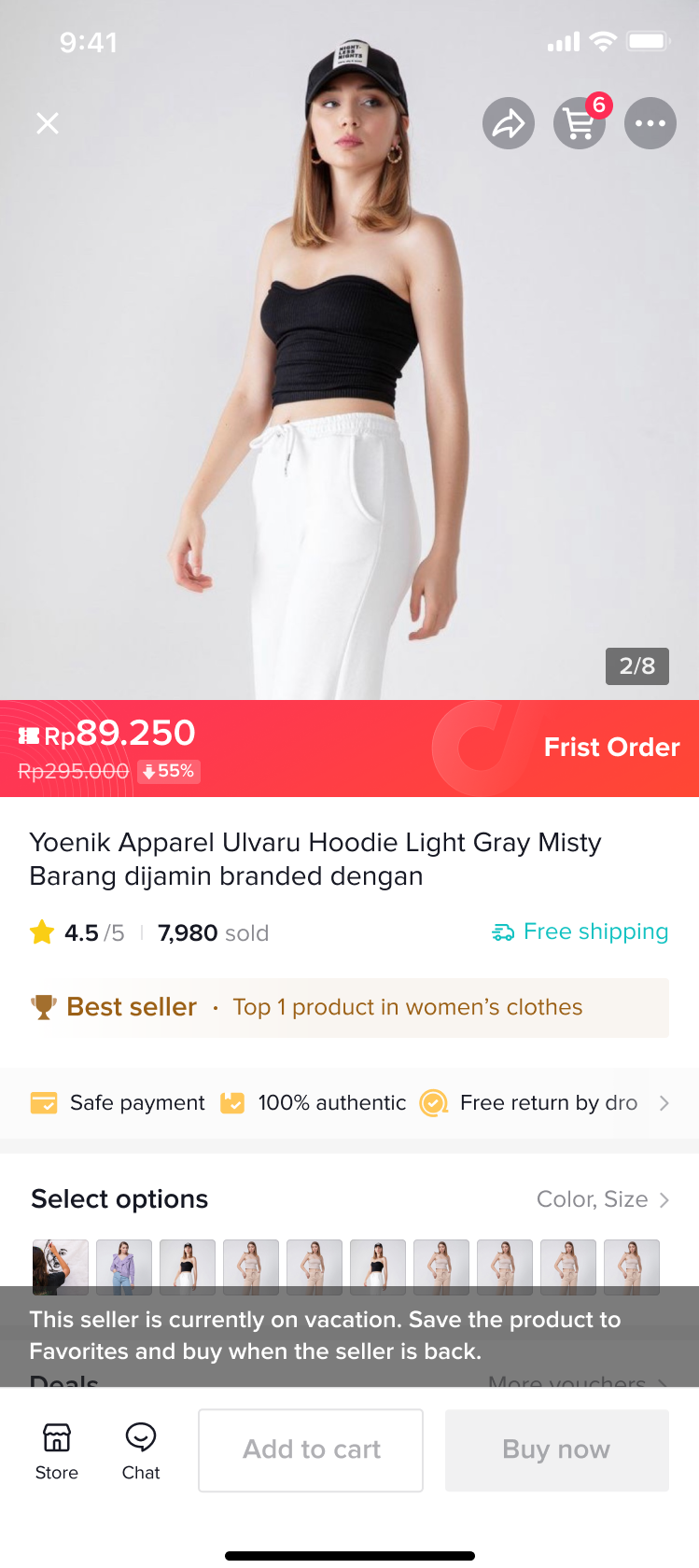The image size is (699, 1568).
Task: Click the Free shipping truck icon
Action: coord(502,931)
